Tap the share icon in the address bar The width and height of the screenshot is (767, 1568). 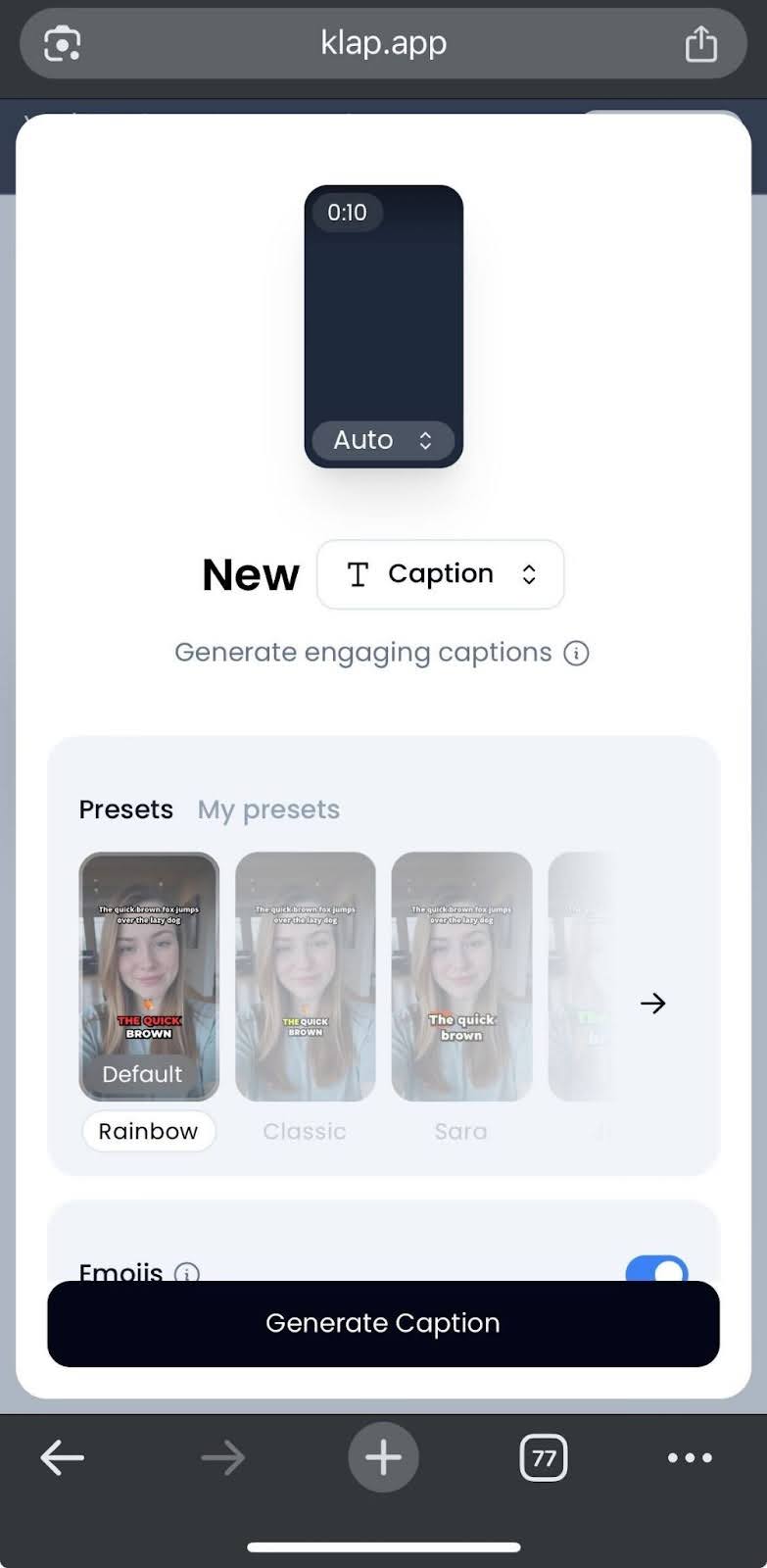700,44
